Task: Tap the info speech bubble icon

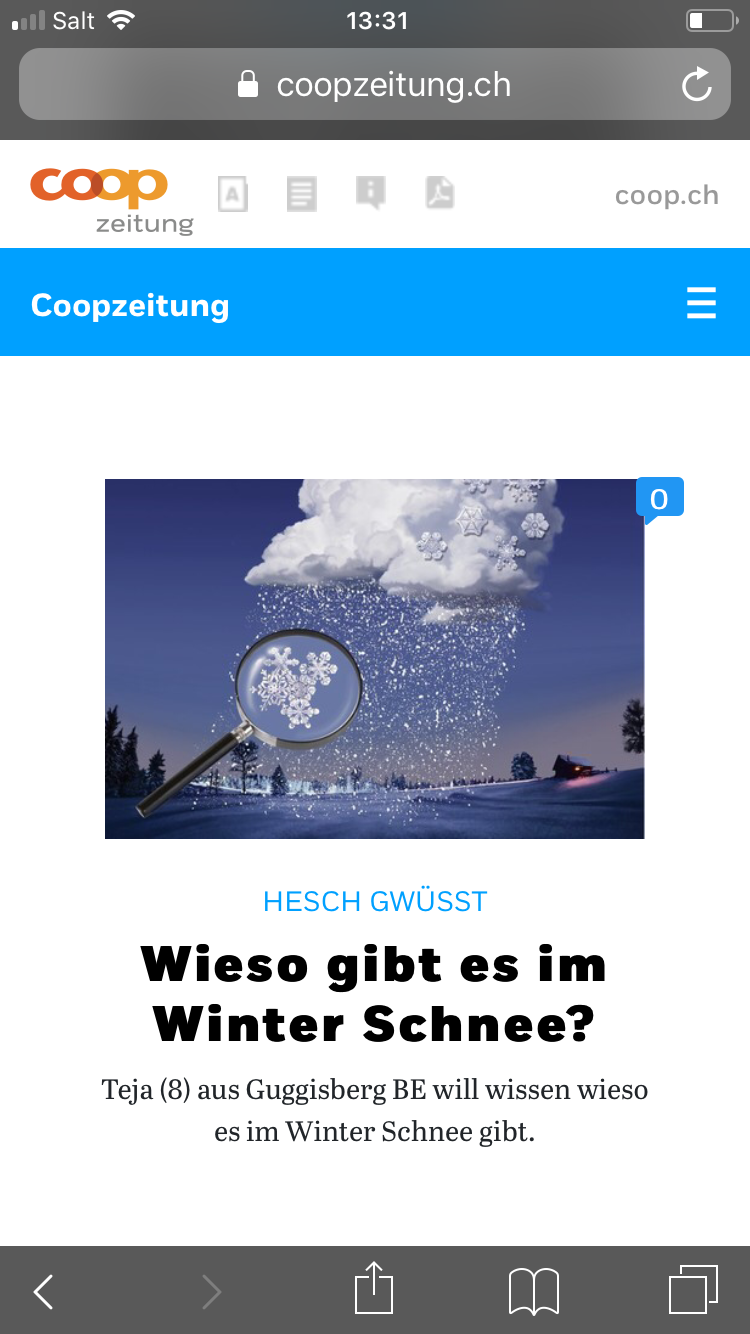Action: (x=370, y=192)
